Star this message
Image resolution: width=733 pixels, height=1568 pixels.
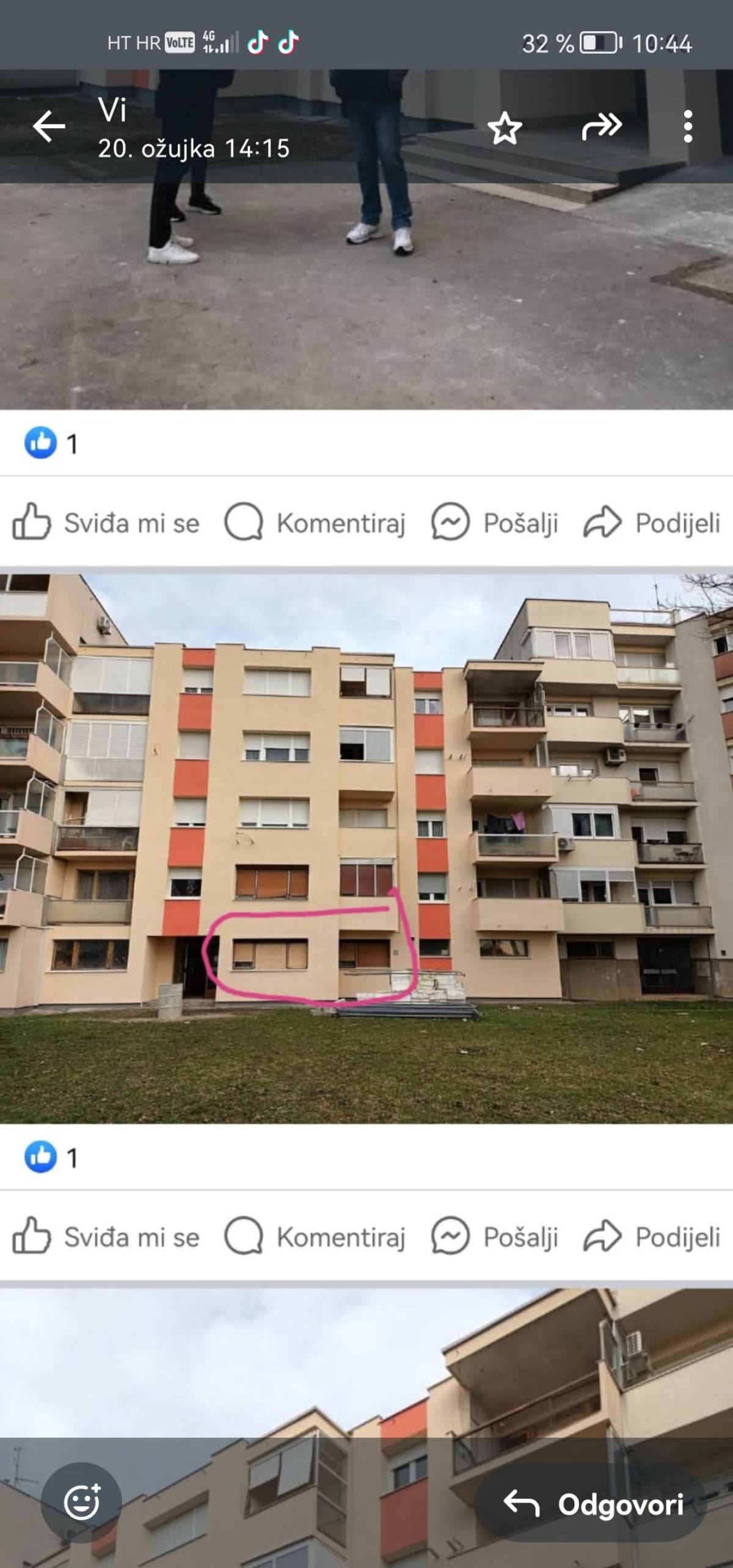[x=505, y=128]
